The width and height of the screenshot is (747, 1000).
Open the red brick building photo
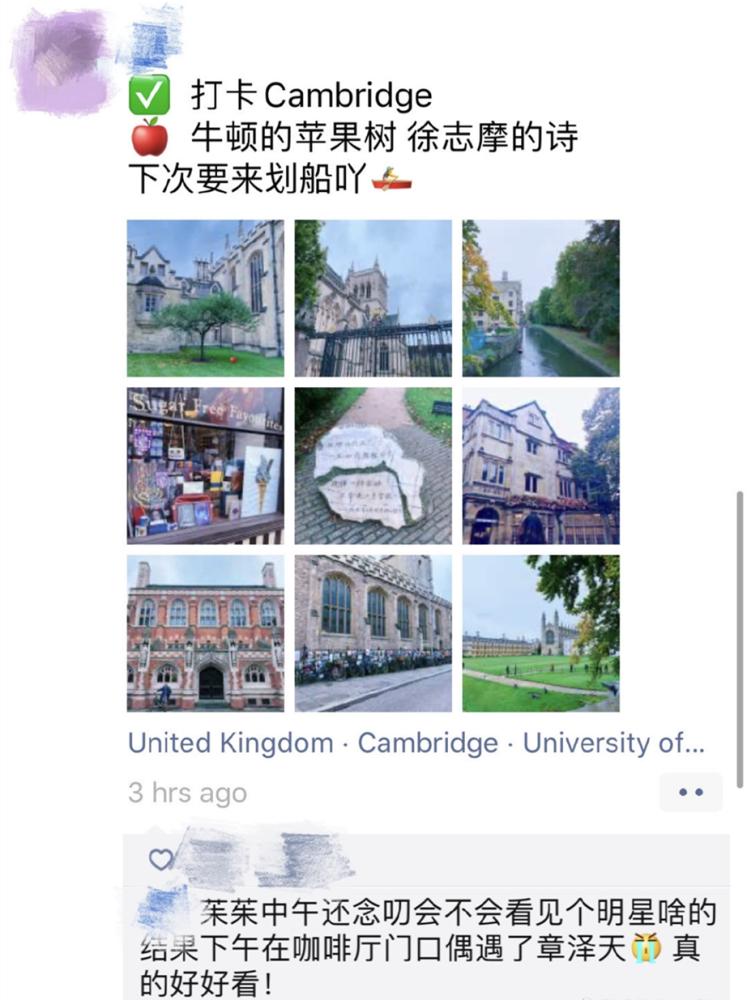pyautogui.click(x=205, y=632)
